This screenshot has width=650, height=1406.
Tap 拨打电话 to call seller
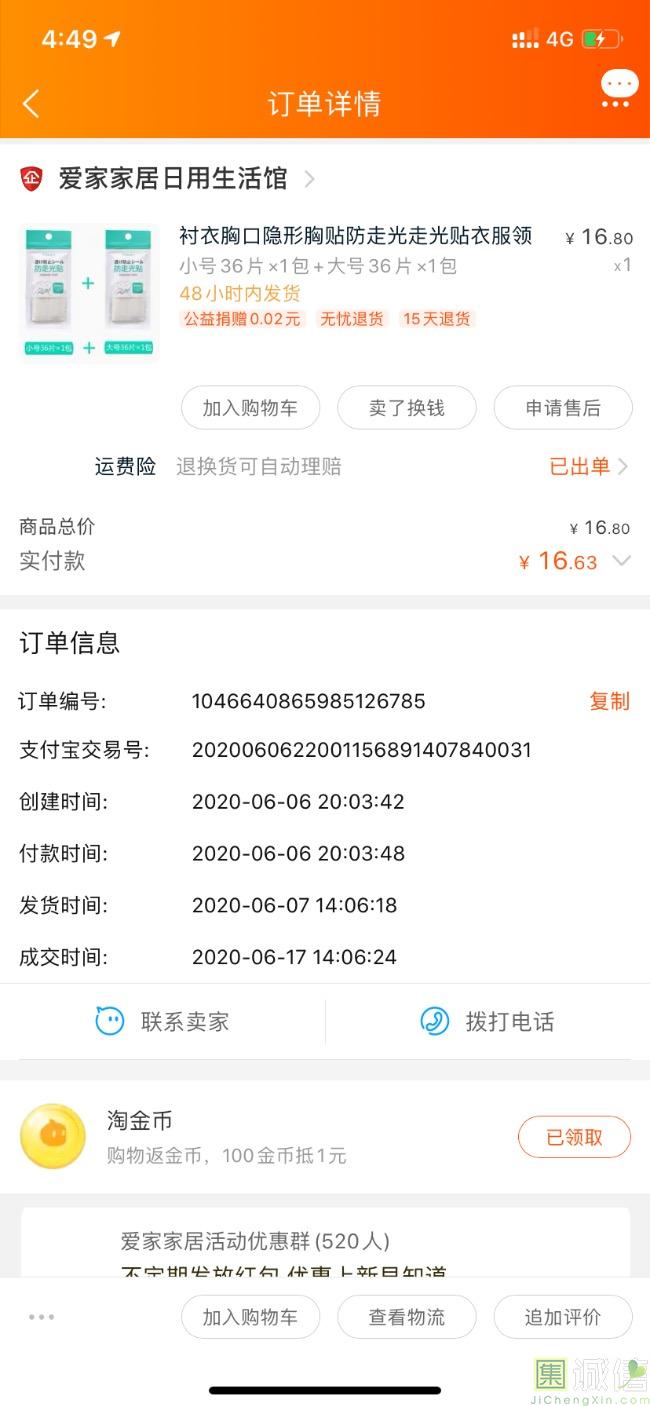(488, 1021)
